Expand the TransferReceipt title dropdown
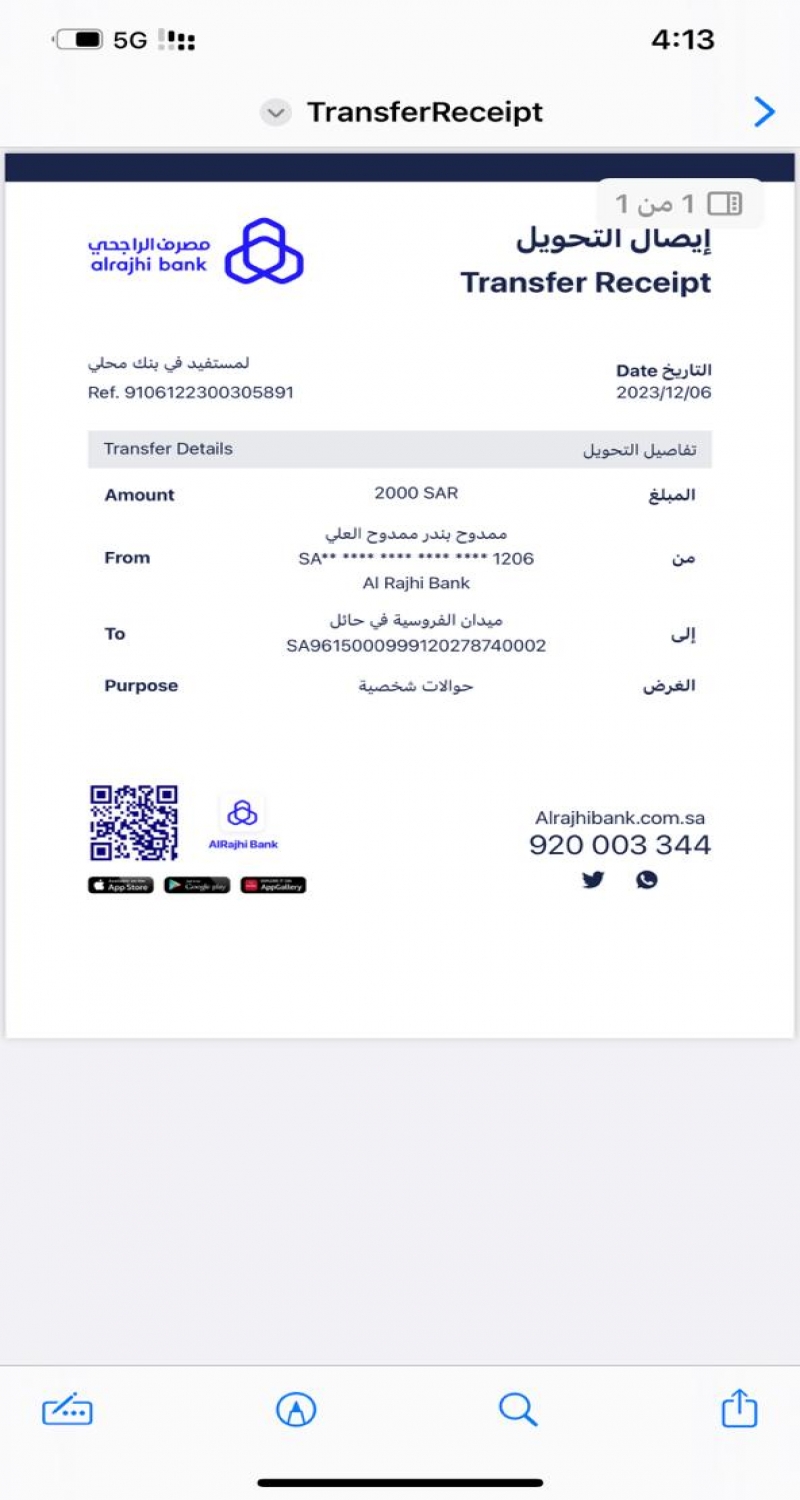 click(275, 113)
